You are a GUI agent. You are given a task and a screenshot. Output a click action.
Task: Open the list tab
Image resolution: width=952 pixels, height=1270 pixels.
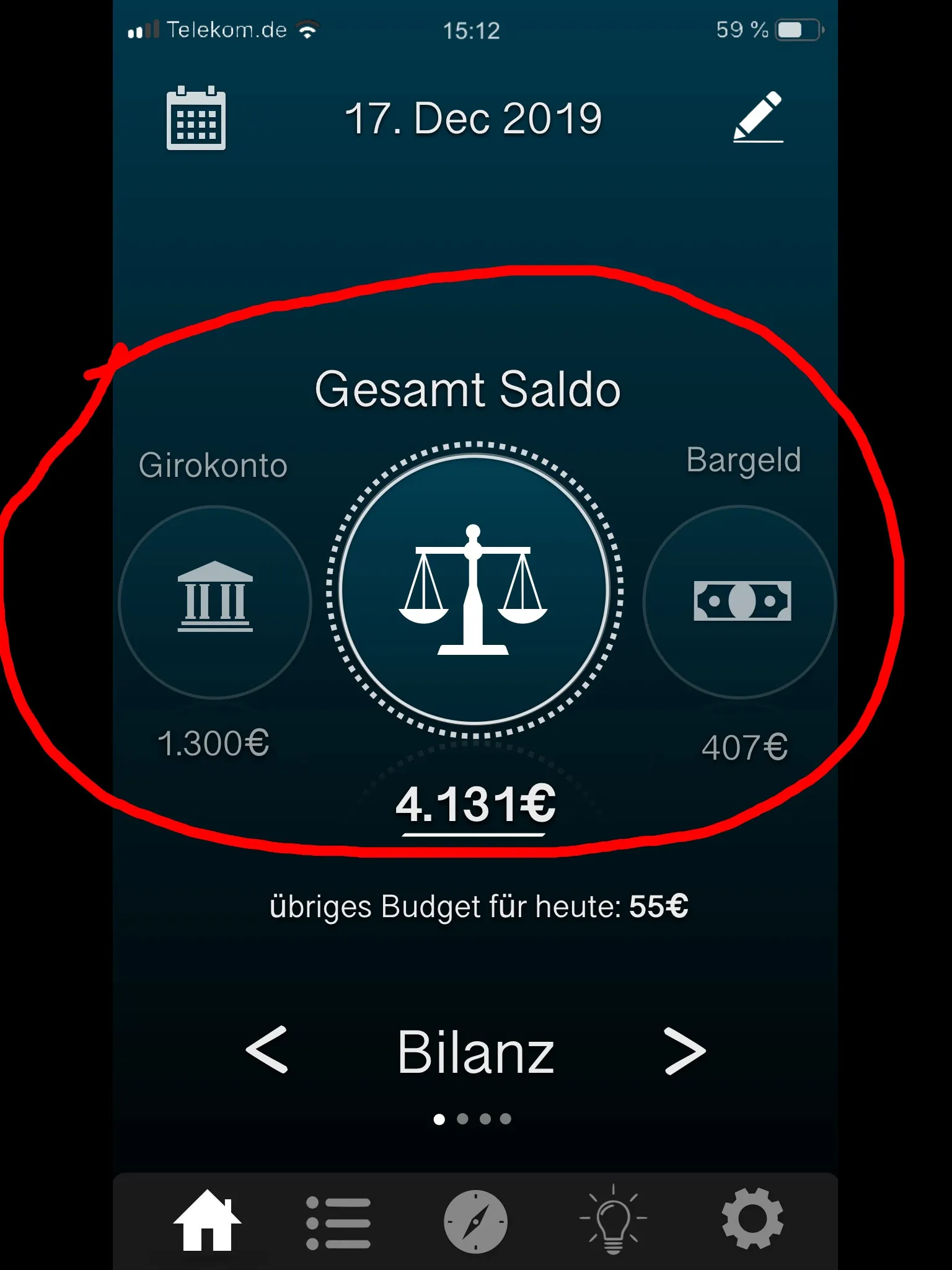(x=338, y=1222)
